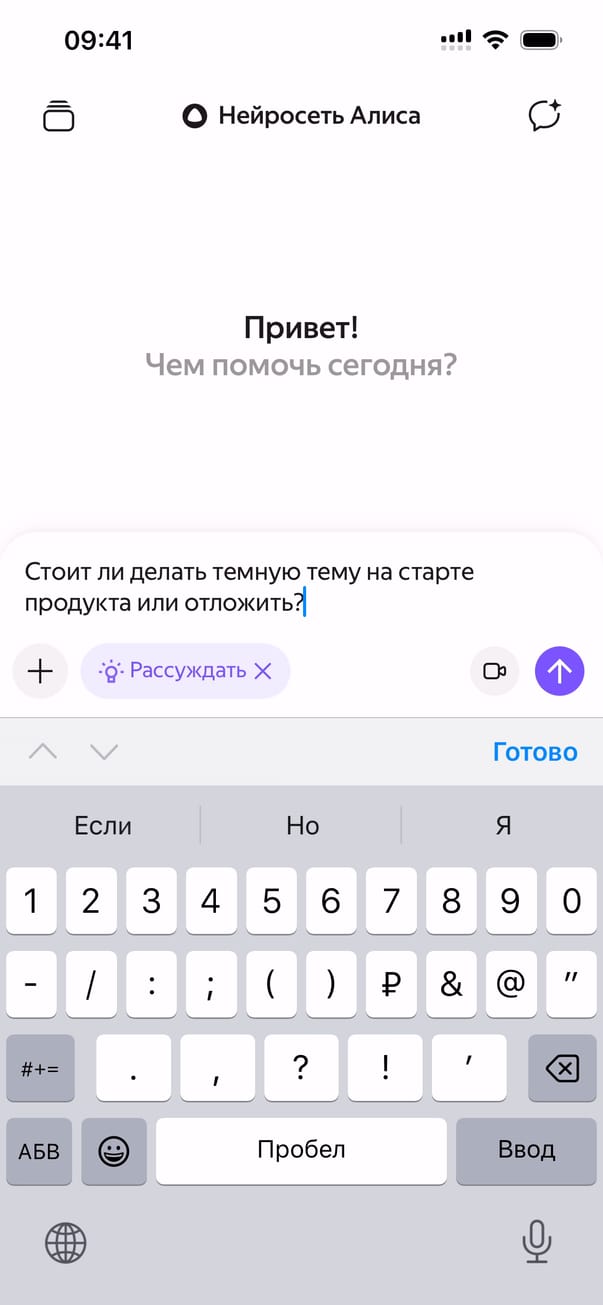Open the chat history stack icon
603x1305 pixels.
[59, 116]
